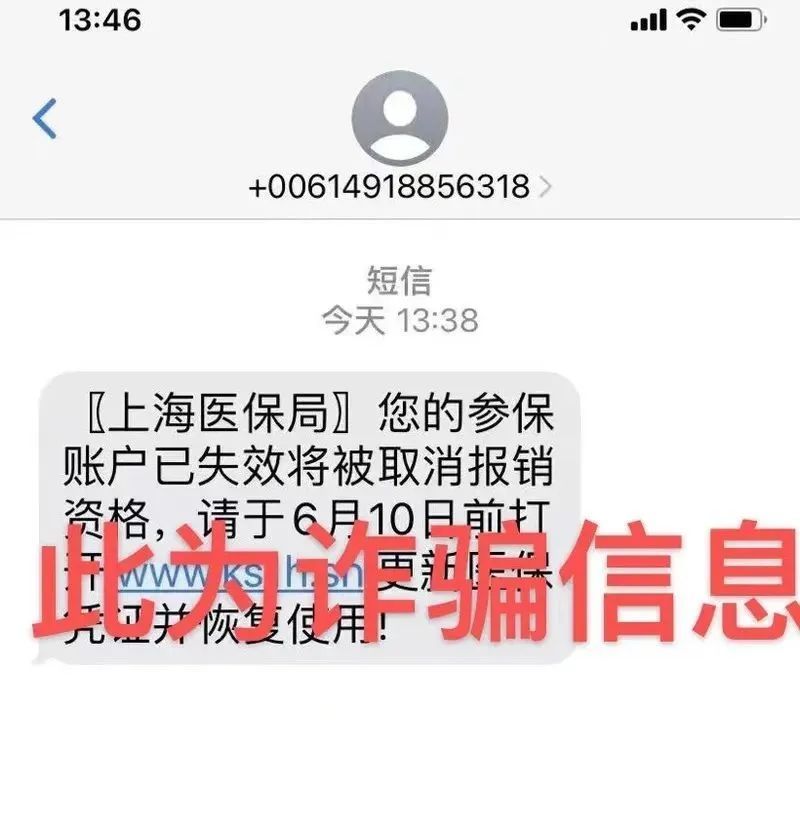Open the blue web link in the message
Image resolution: width=800 pixels, height=826 pixels.
pyautogui.click(x=248, y=579)
